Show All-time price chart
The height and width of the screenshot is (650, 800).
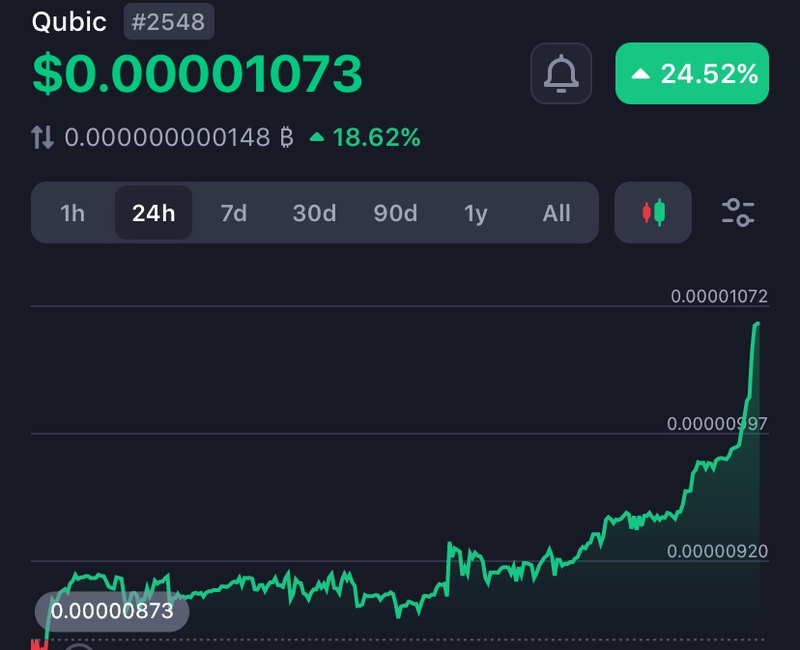click(556, 213)
